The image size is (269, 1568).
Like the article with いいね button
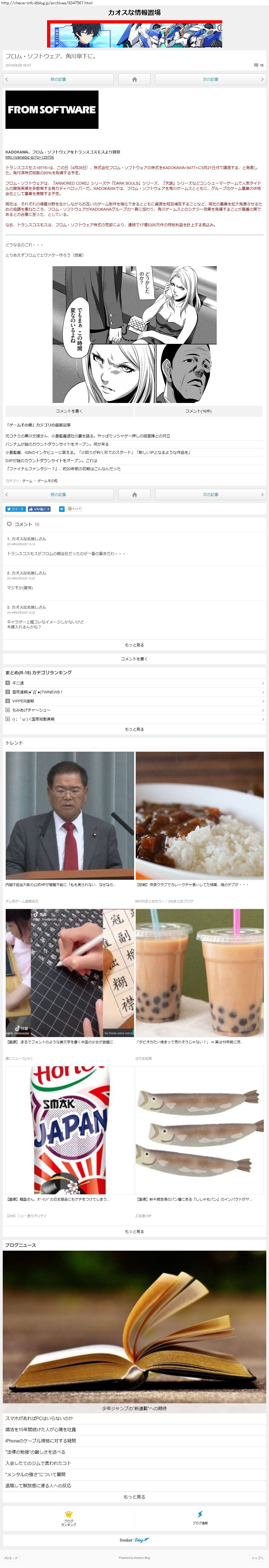click(39, 509)
